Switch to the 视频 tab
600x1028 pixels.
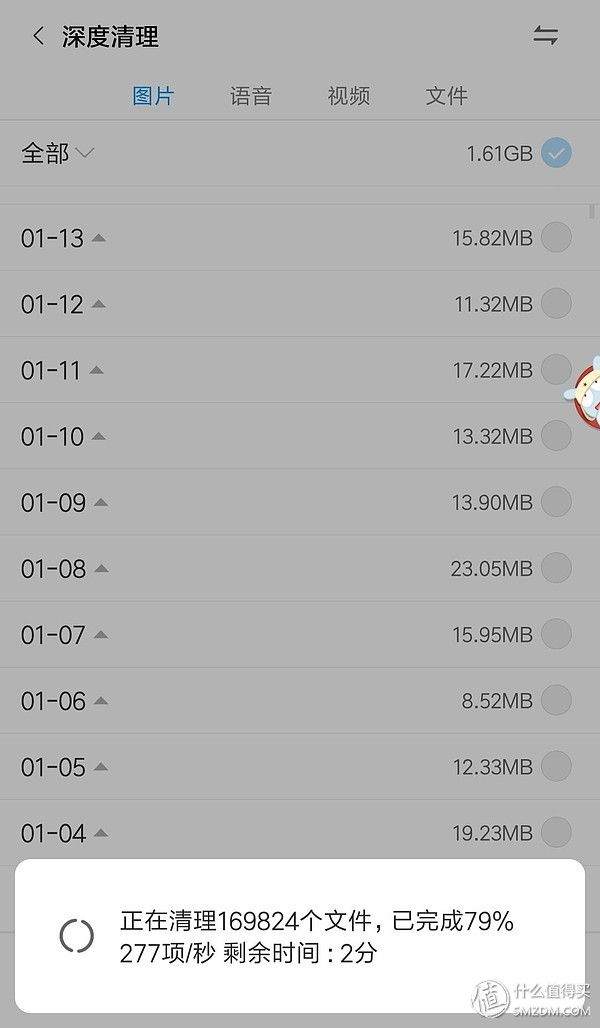pos(348,96)
